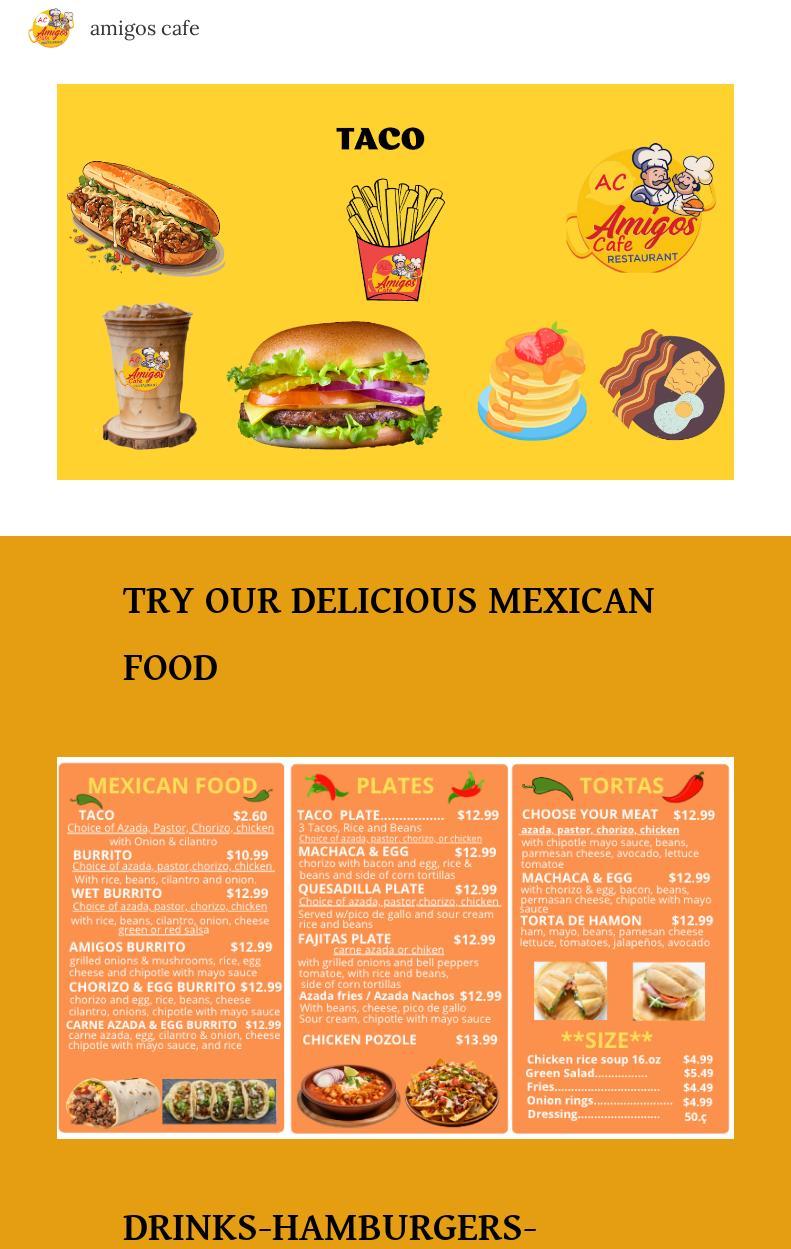Open the yellow Taco banner image
The width and height of the screenshot is (791, 1249).
395,281
